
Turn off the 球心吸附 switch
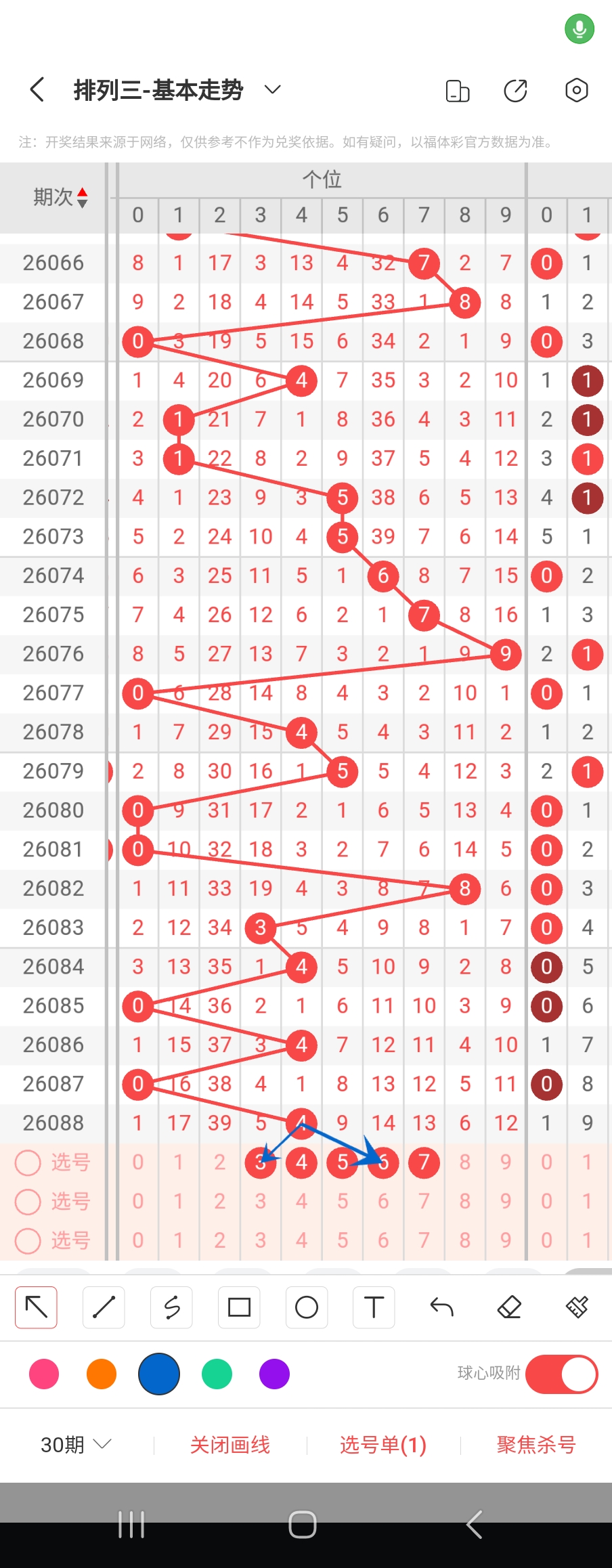(x=561, y=1374)
